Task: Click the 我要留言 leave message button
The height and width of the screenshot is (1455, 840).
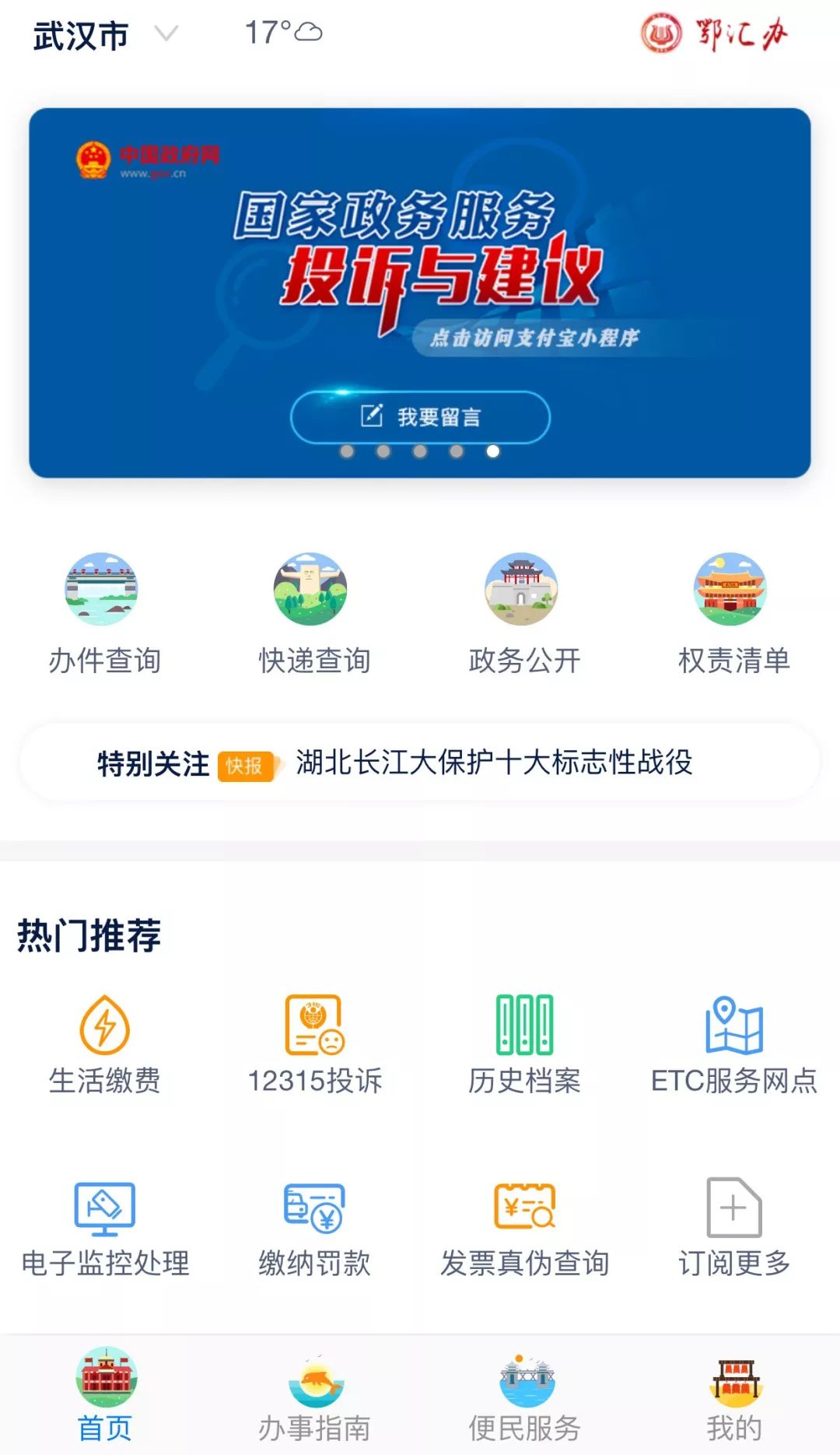Action: 420,416
